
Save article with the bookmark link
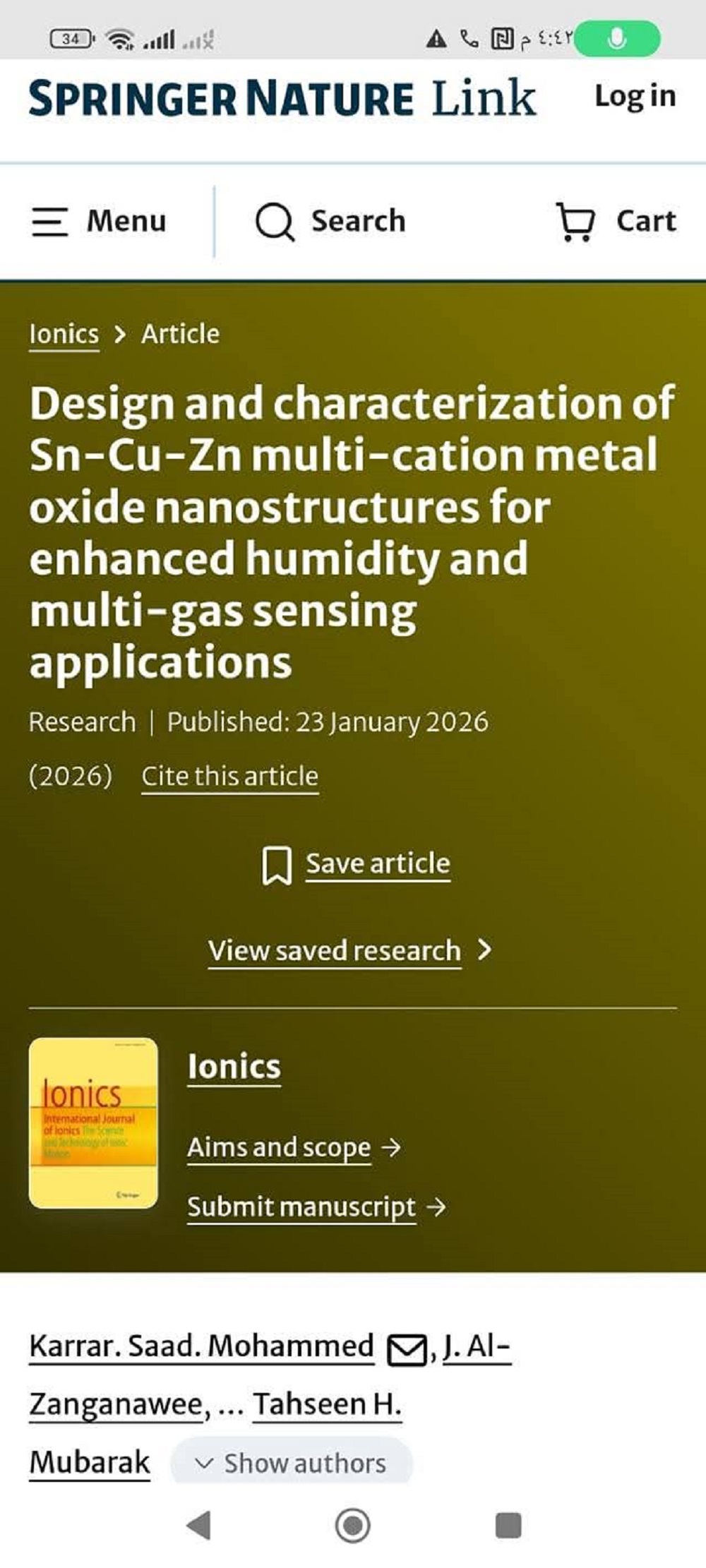pyautogui.click(x=377, y=863)
